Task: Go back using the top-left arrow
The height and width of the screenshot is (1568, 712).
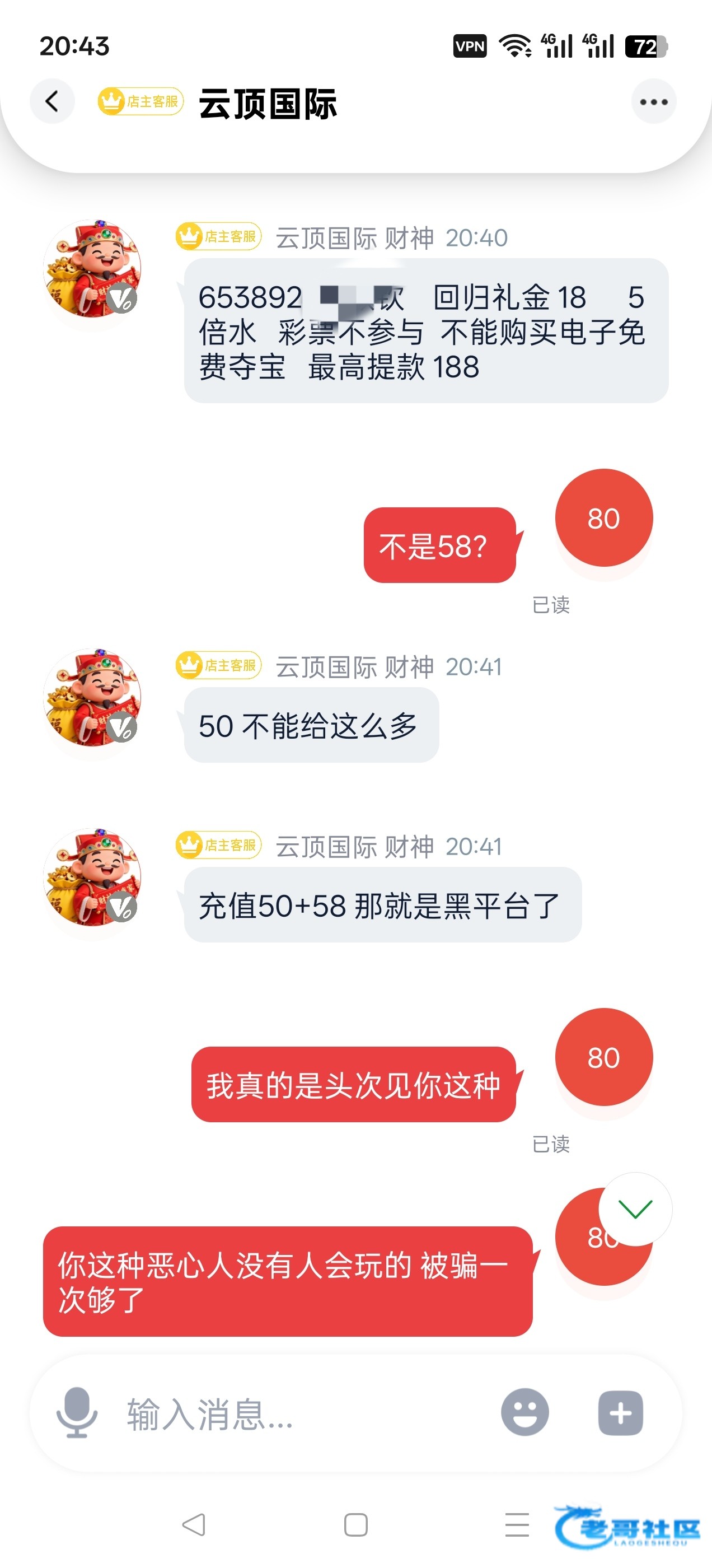Action: coord(52,101)
